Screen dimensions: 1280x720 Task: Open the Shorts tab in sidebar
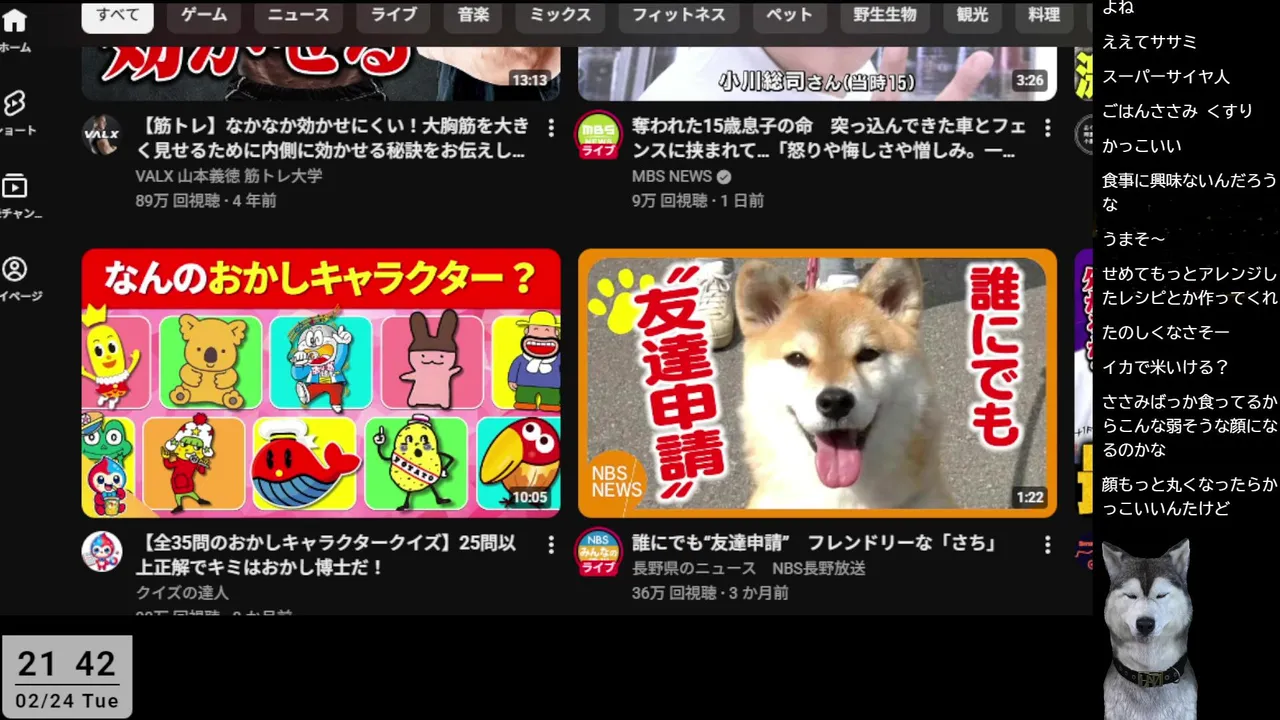point(15,112)
